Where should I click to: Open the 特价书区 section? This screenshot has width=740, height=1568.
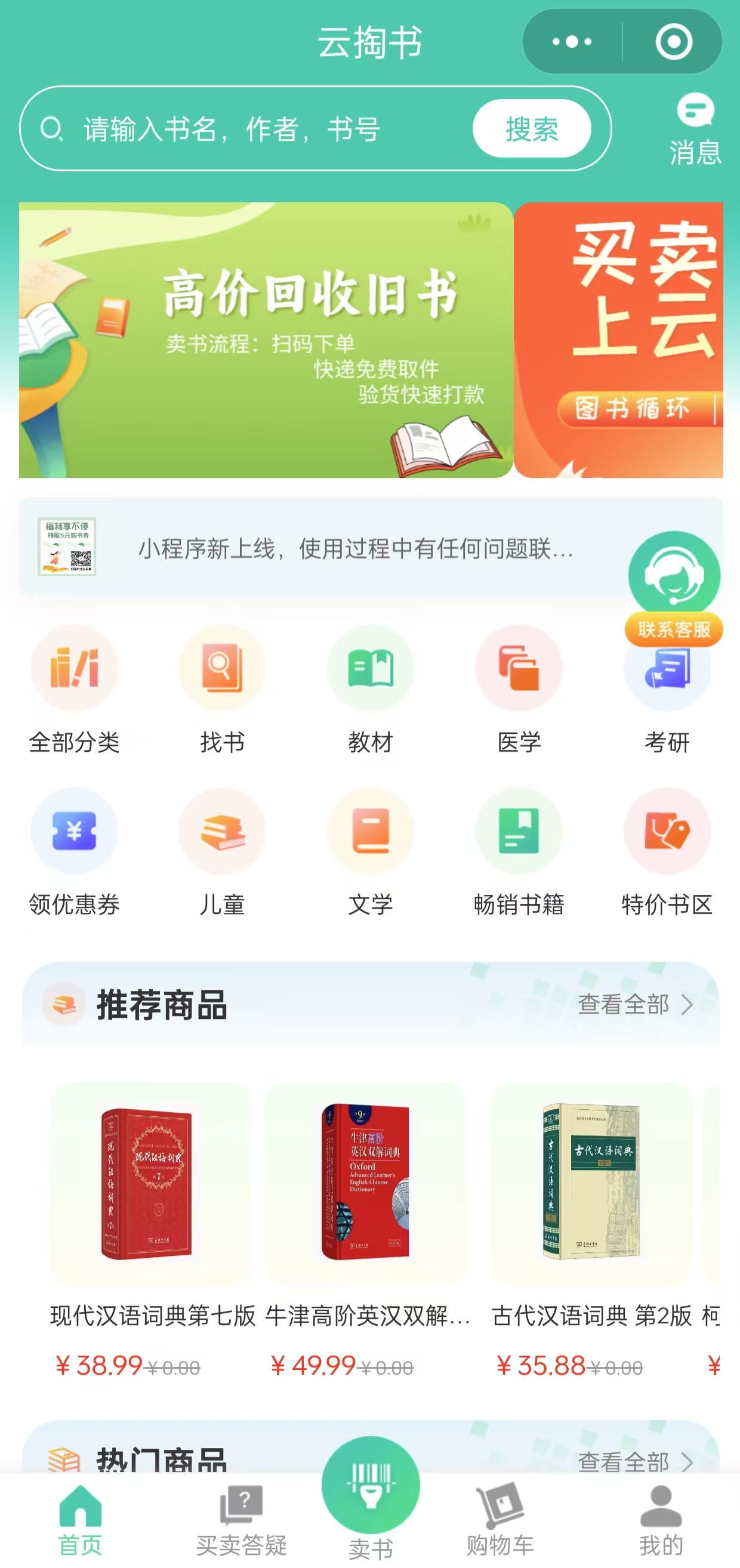[x=667, y=852]
